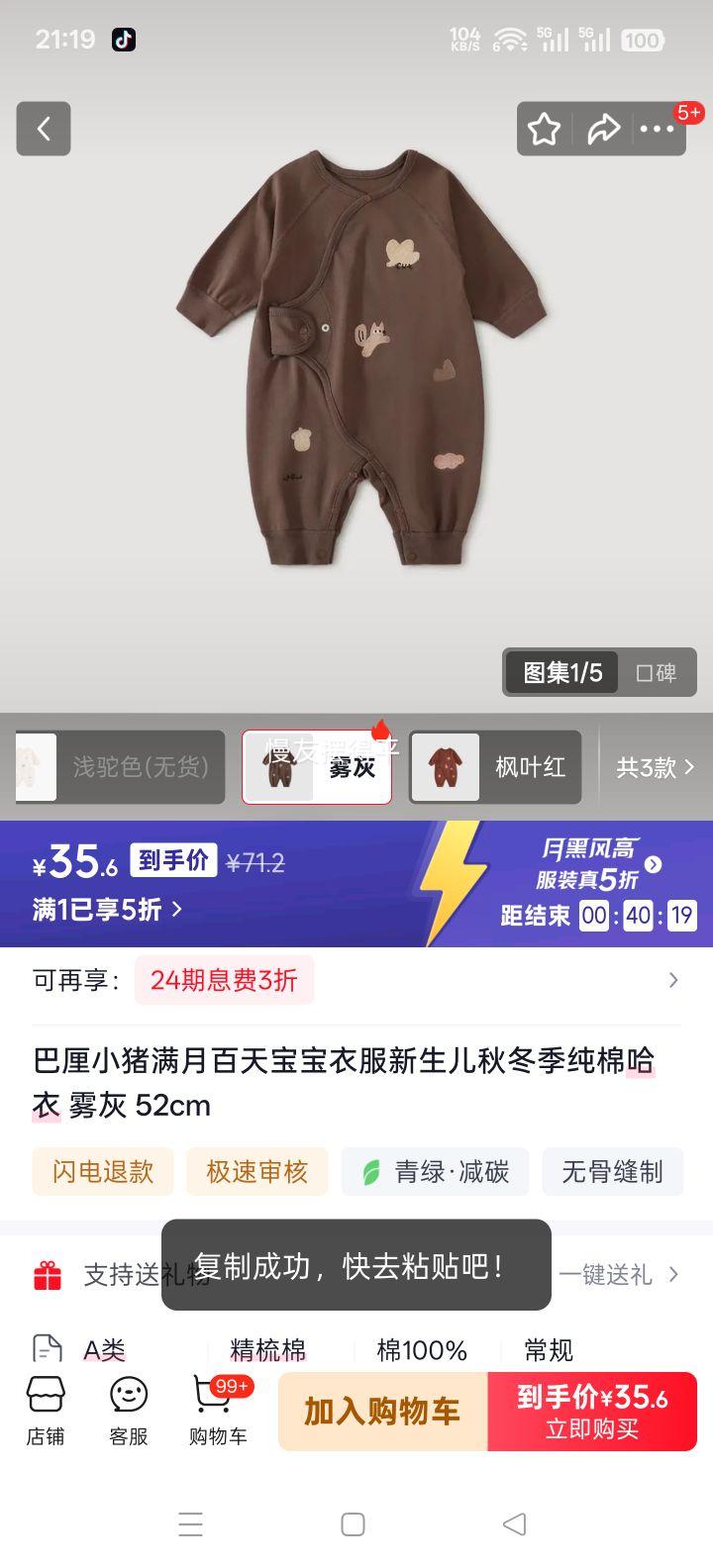713x1568 pixels.
Task: Go back with the back arrow
Action: (44, 129)
